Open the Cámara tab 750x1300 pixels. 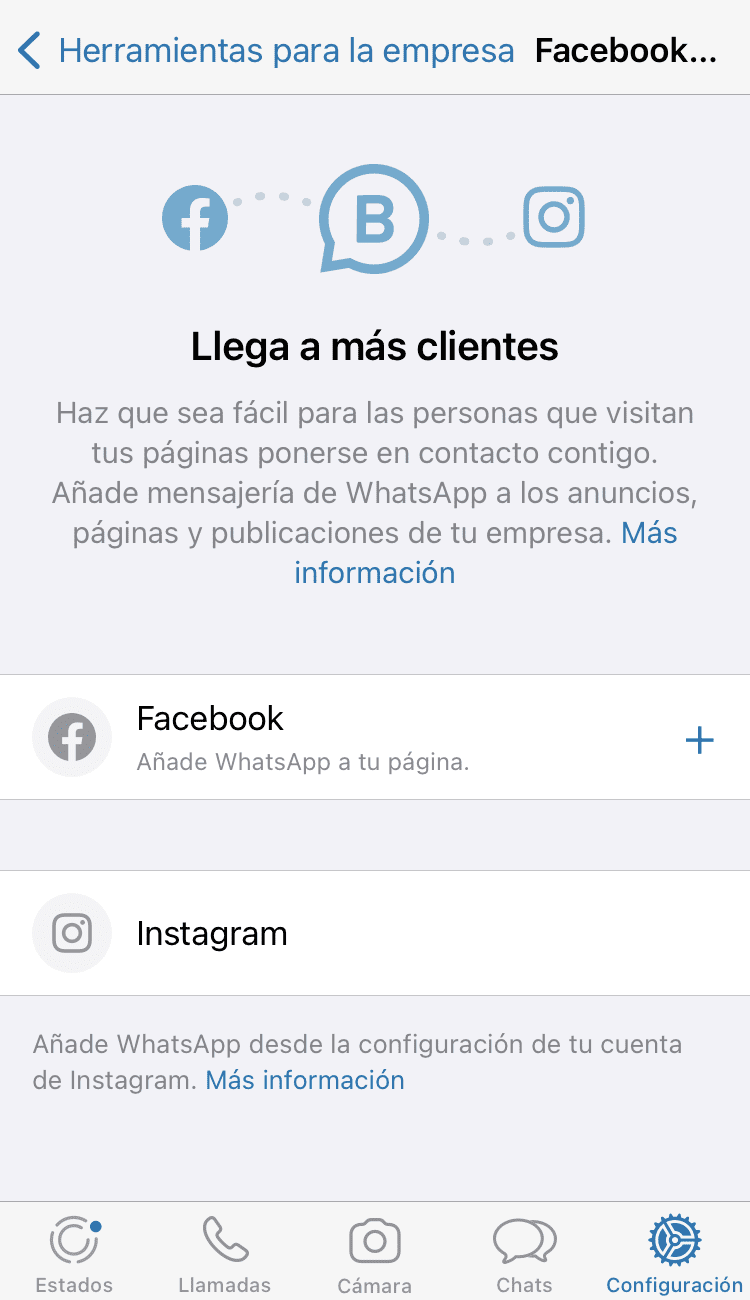[x=375, y=1254]
